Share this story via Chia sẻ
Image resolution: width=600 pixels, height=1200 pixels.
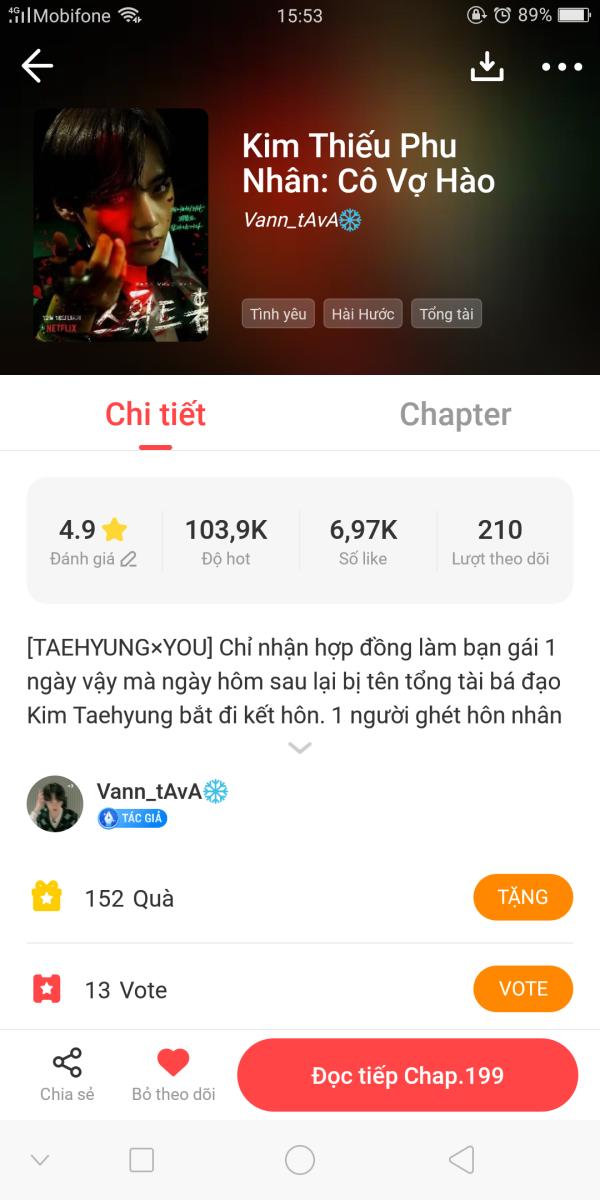(x=67, y=1075)
